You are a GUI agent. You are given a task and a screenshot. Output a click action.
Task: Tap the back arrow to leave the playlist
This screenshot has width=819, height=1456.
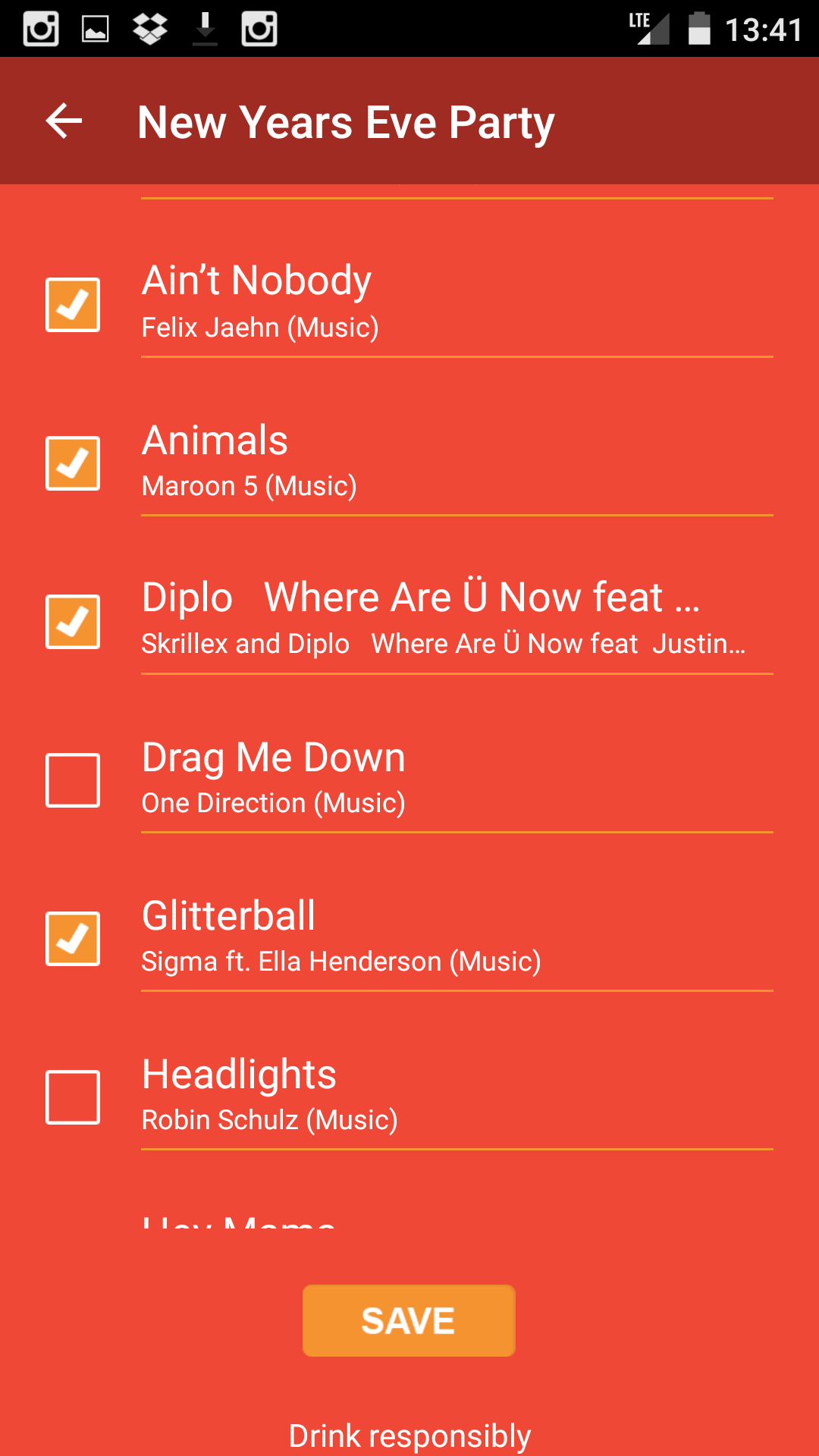click(x=62, y=121)
